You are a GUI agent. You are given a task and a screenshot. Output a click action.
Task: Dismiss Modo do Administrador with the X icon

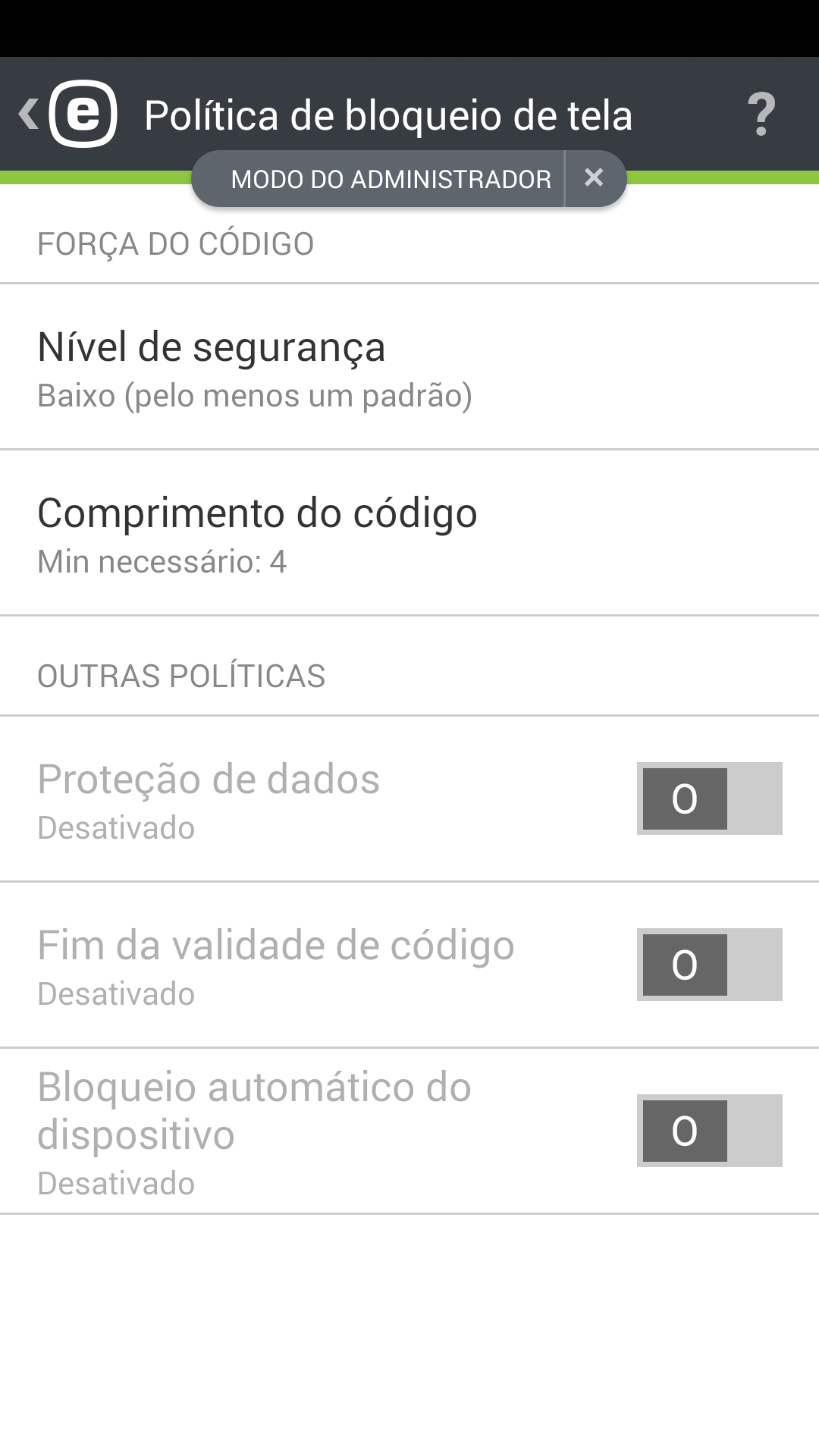[595, 177]
